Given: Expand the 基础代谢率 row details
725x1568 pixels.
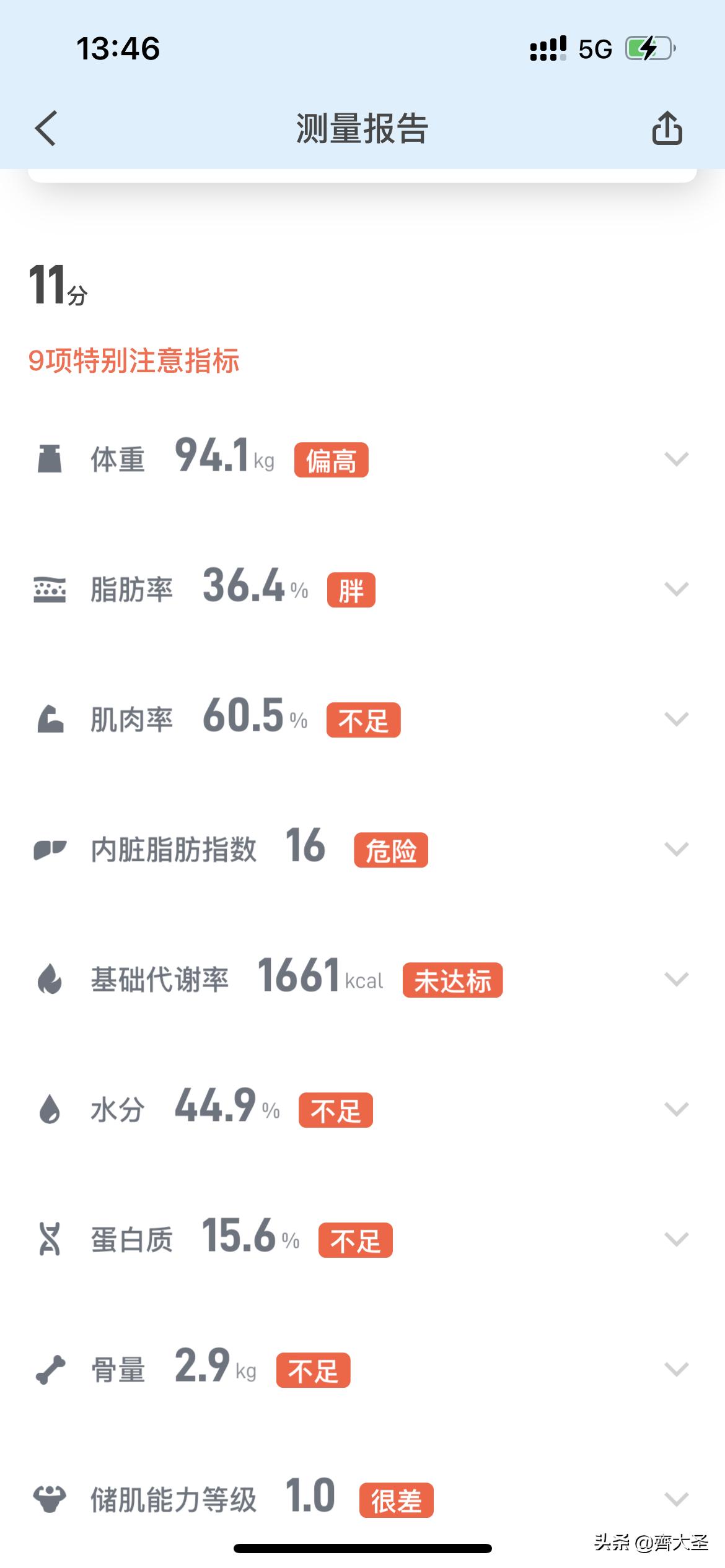Looking at the screenshot, I should (675, 979).
